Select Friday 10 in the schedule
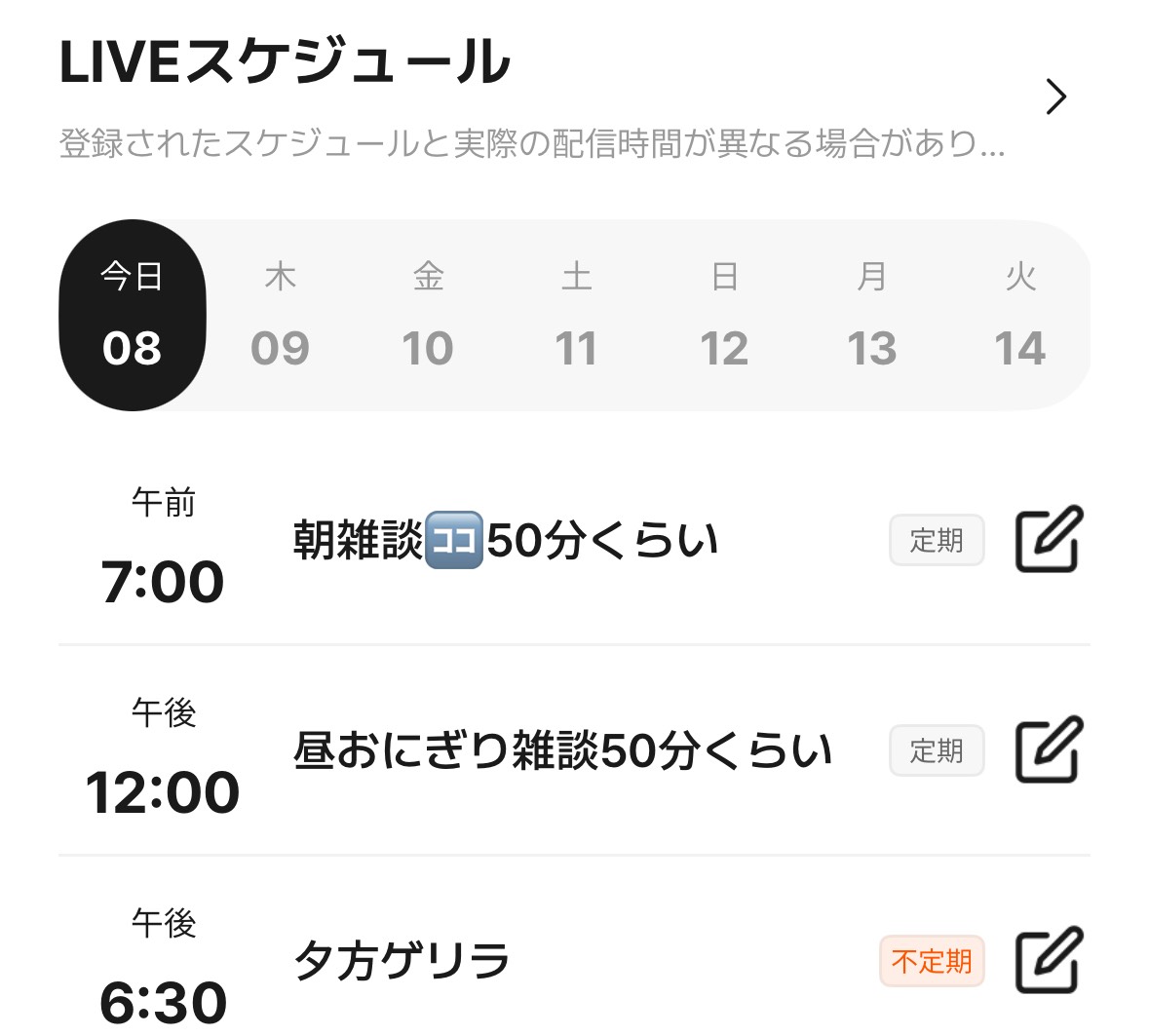This screenshot has height=1036, width=1149. 428,315
